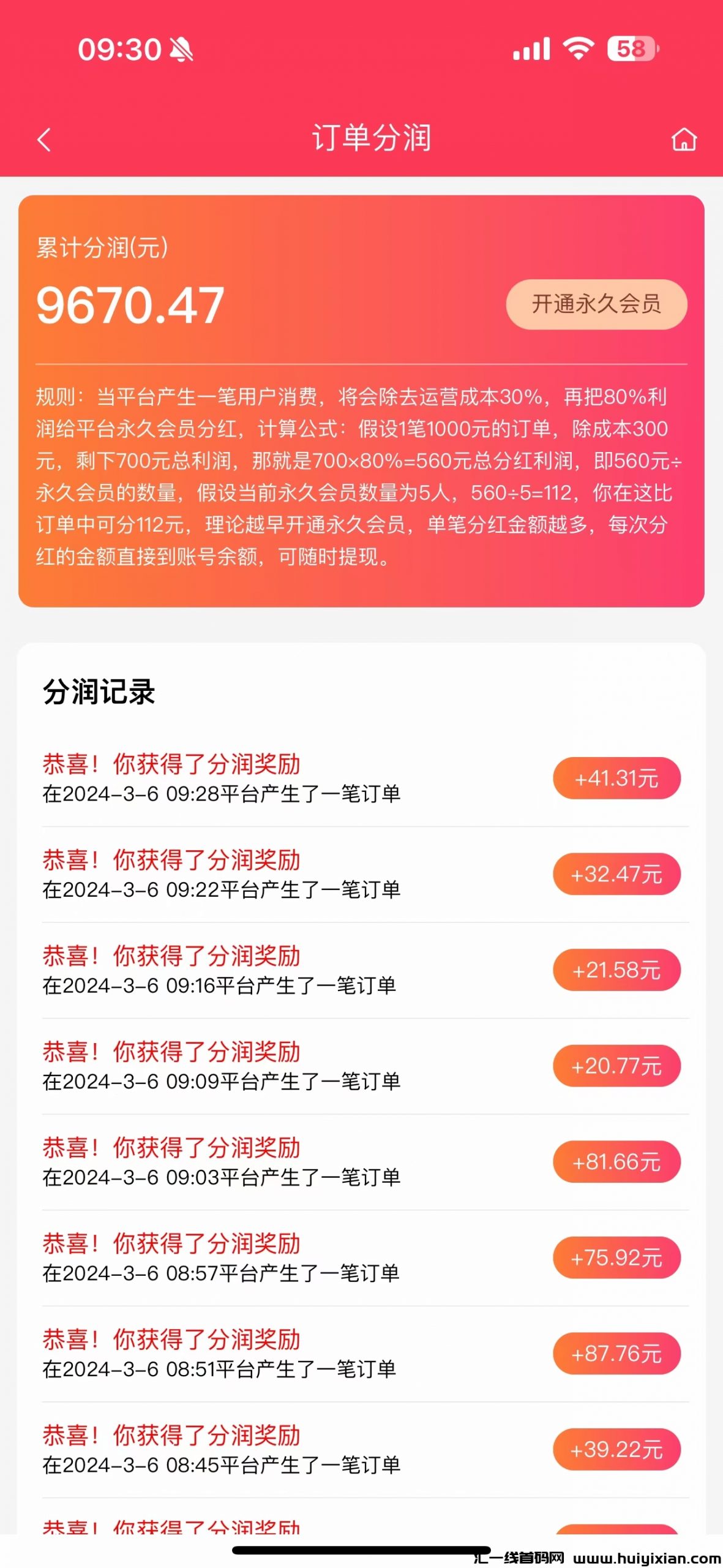The image size is (723, 1568).
Task: Tap the 分润记录 section header
Action: pos(98,691)
